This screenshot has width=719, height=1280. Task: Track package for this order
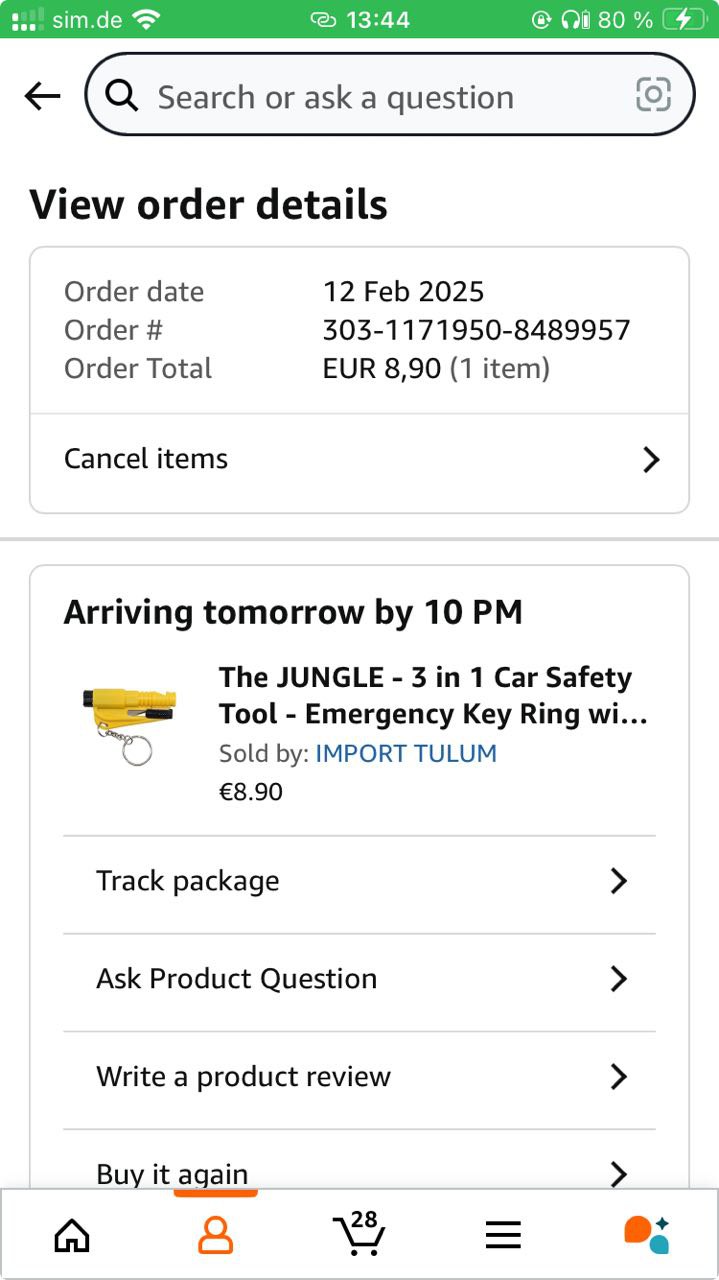(359, 881)
